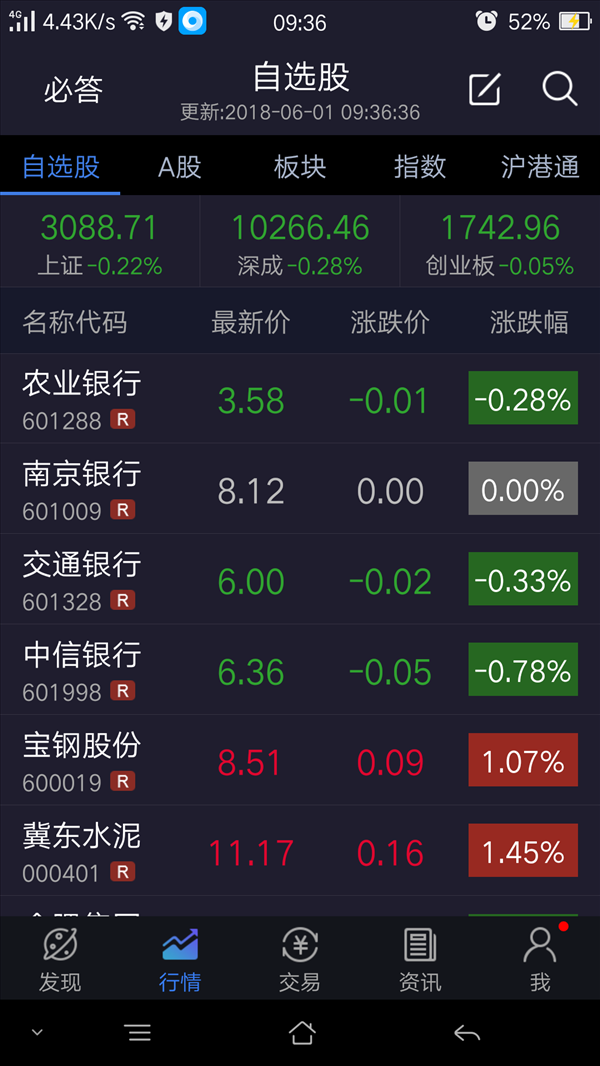Open the search magnifier icon
This screenshot has height=1066, width=600.
pos(560,89)
